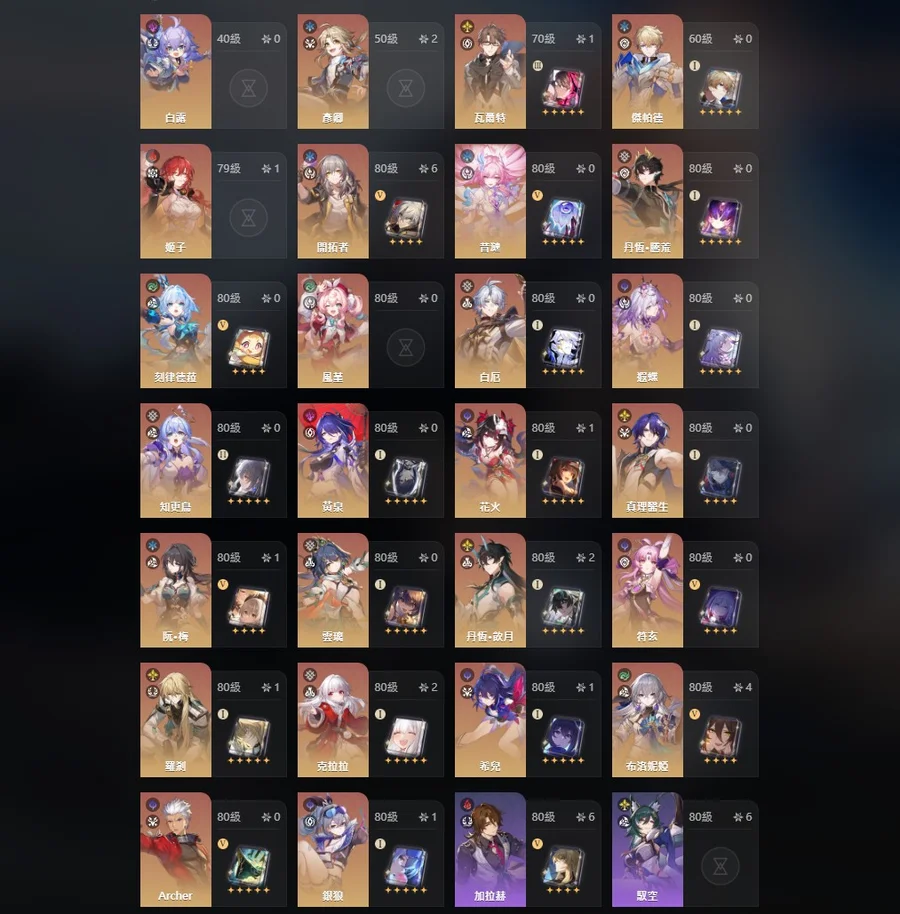View 真理醫生 character details
Viewport: 900px width, 914px height.
click(x=647, y=460)
